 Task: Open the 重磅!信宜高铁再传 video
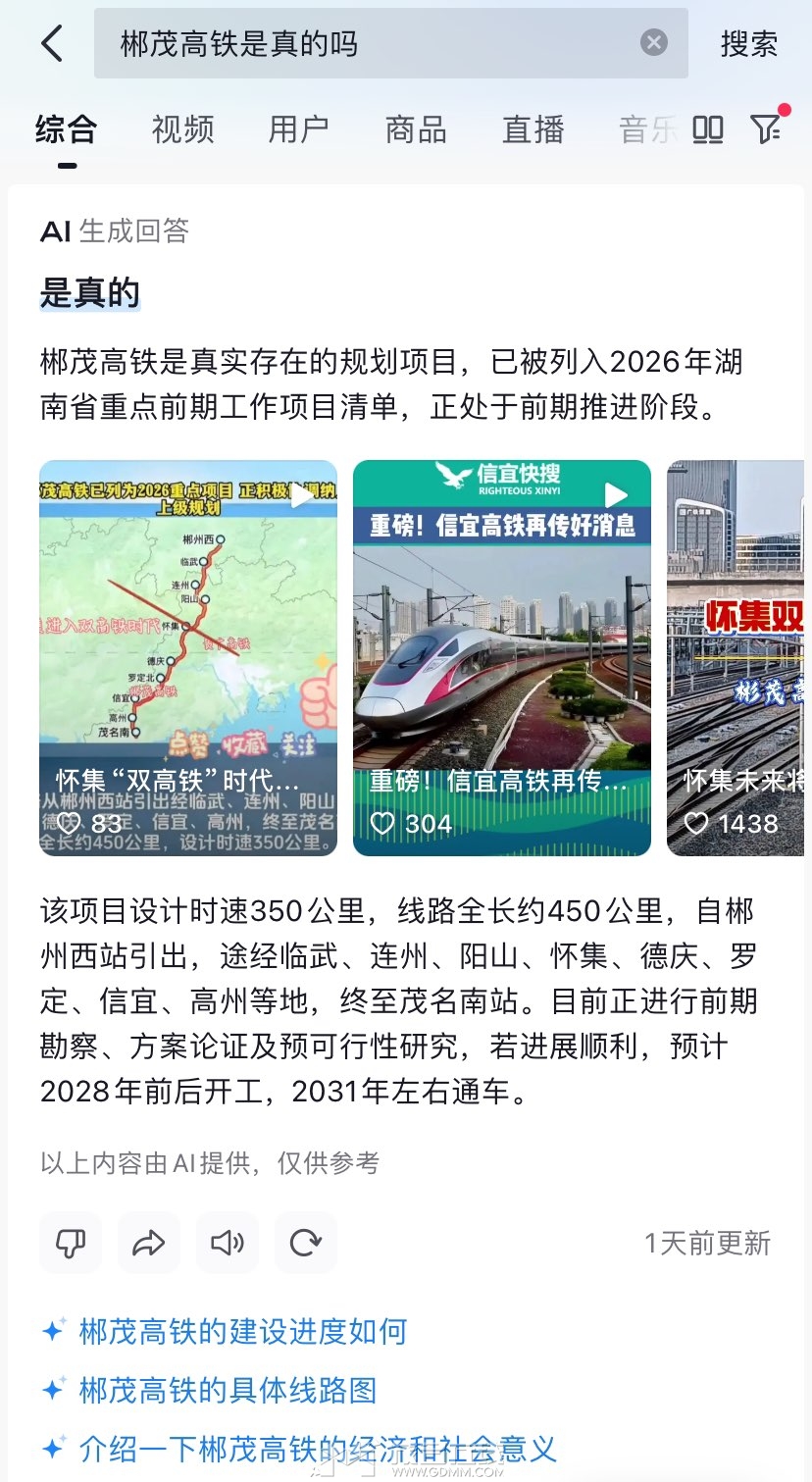[x=501, y=657]
